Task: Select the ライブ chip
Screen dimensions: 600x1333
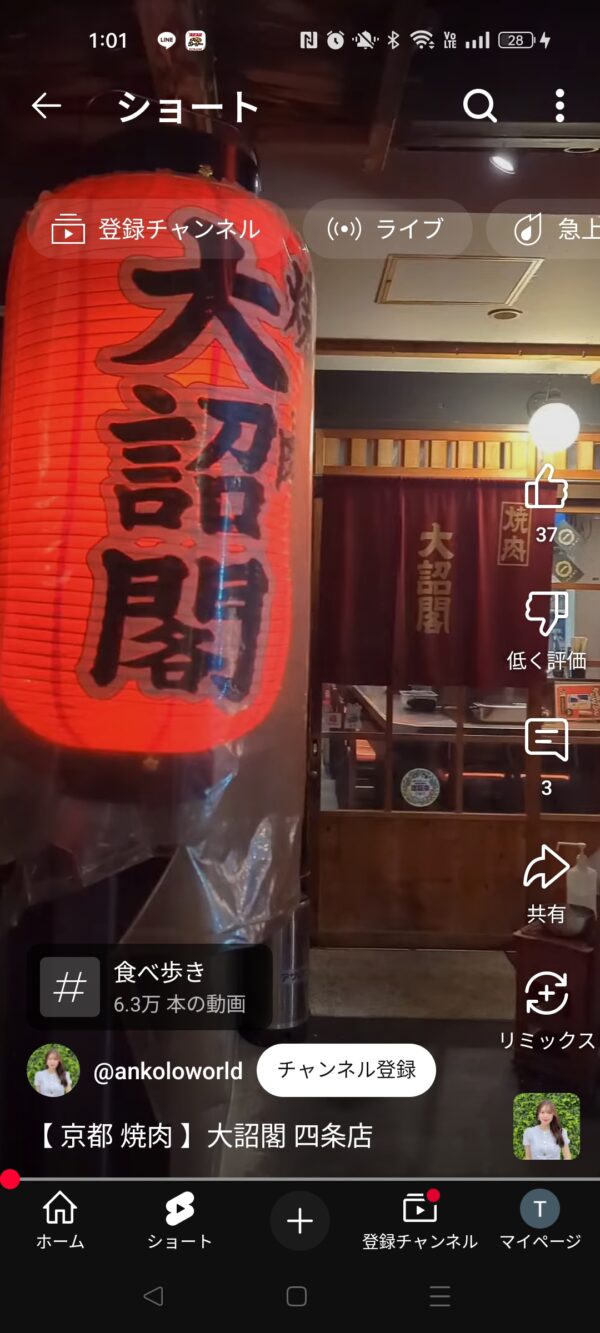Action: [x=386, y=229]
